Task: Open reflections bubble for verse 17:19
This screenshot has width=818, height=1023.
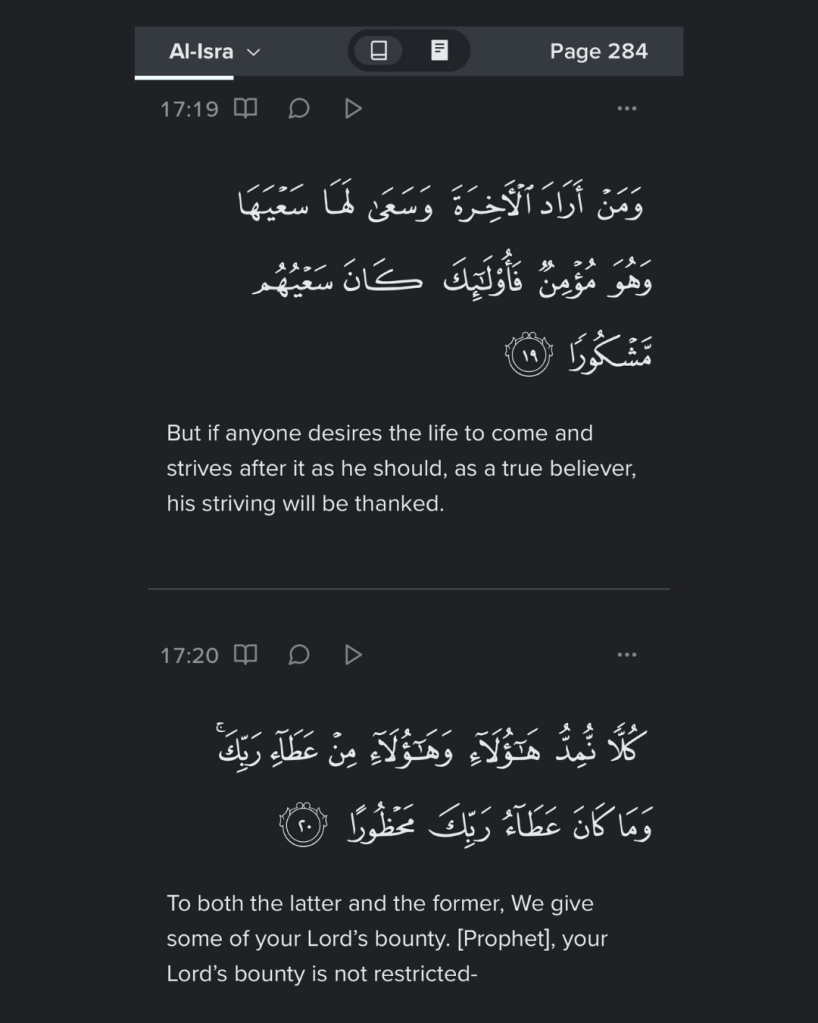Action: pos(298,108)
